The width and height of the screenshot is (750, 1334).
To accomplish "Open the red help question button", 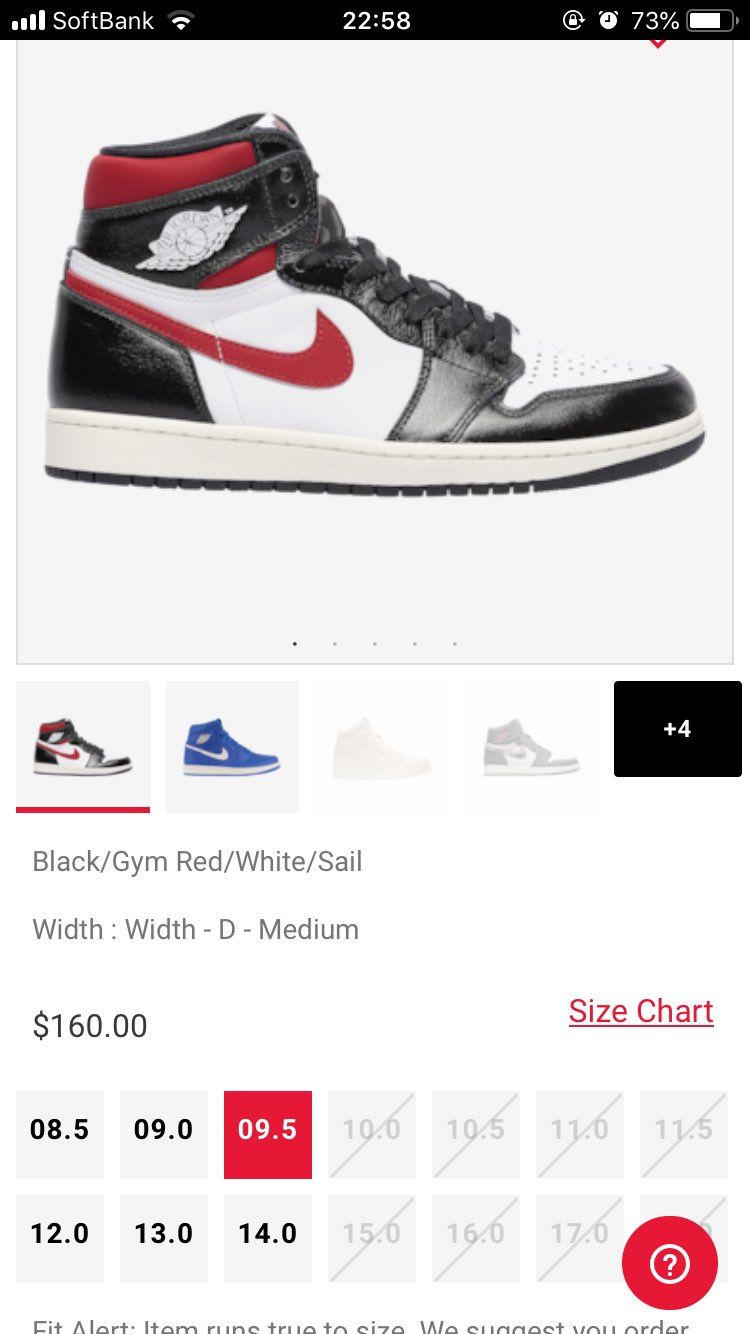I will pyautogui.click(x=670, y=1264).
